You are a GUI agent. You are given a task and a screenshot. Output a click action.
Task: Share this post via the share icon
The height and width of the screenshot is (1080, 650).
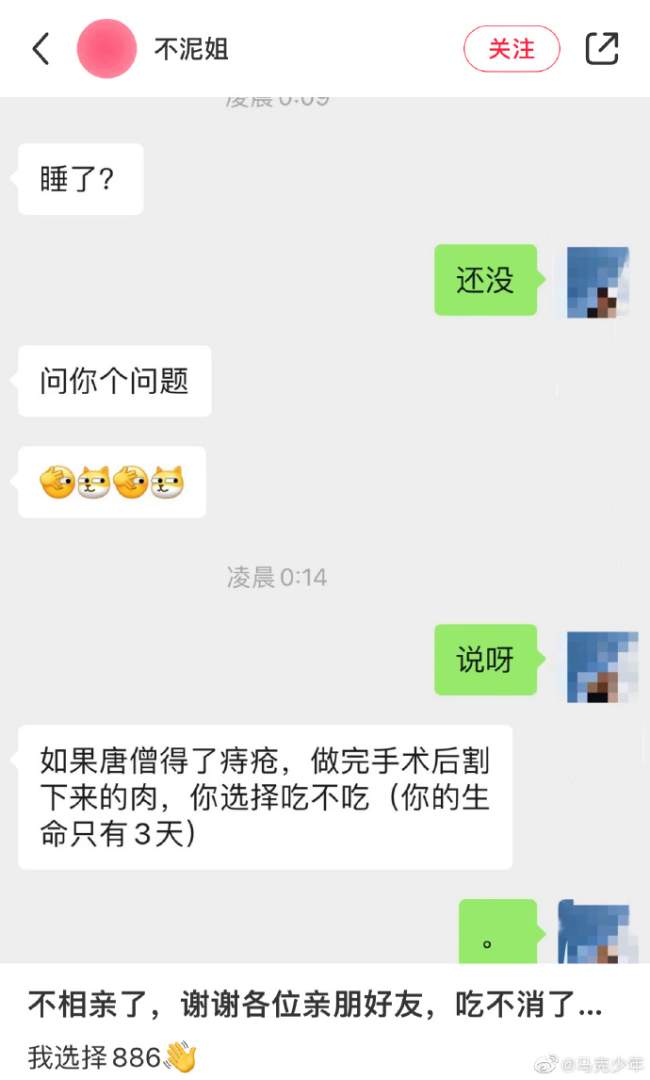click(x=601, y=48)
